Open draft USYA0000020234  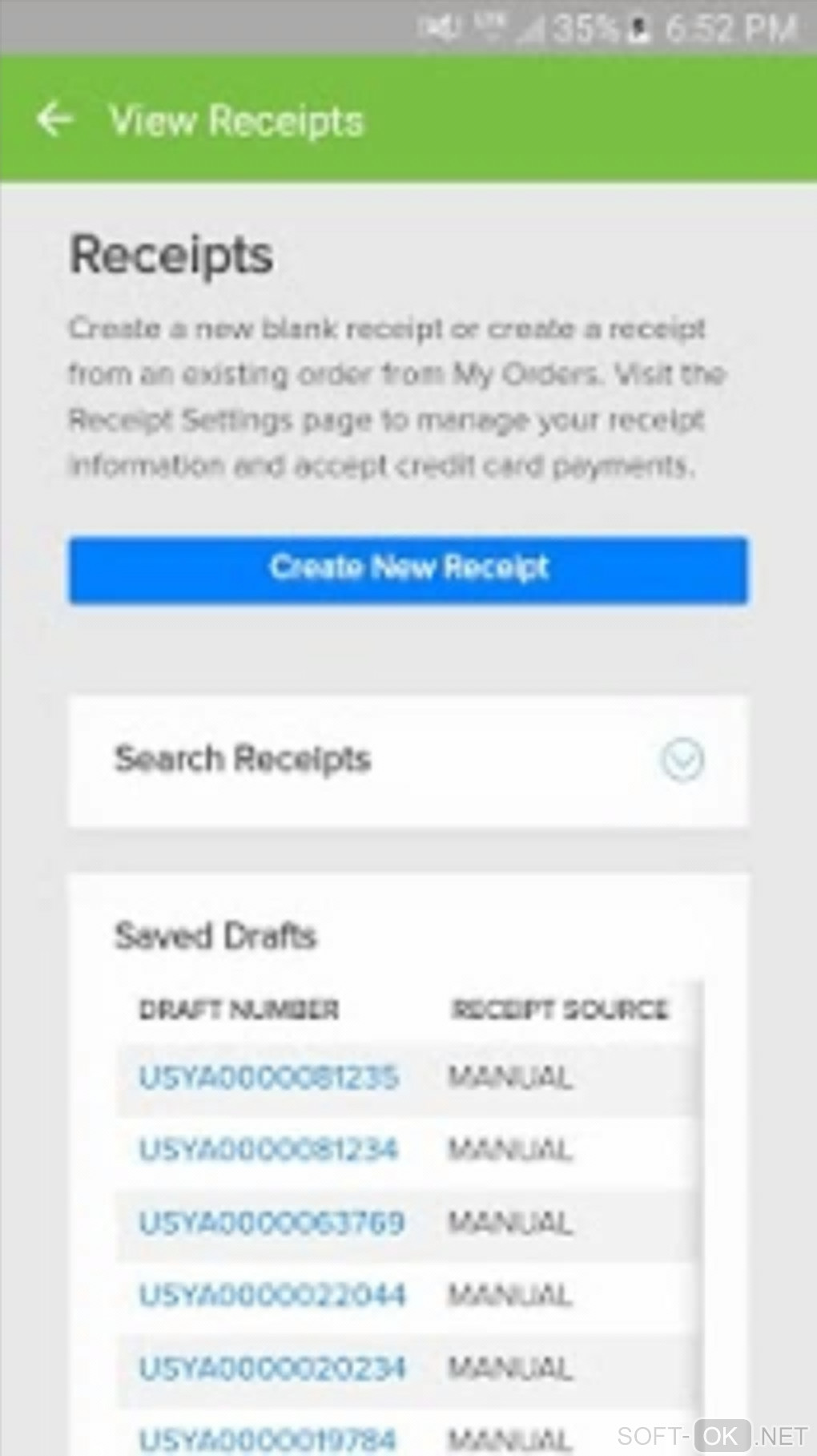pos(272,1368)
